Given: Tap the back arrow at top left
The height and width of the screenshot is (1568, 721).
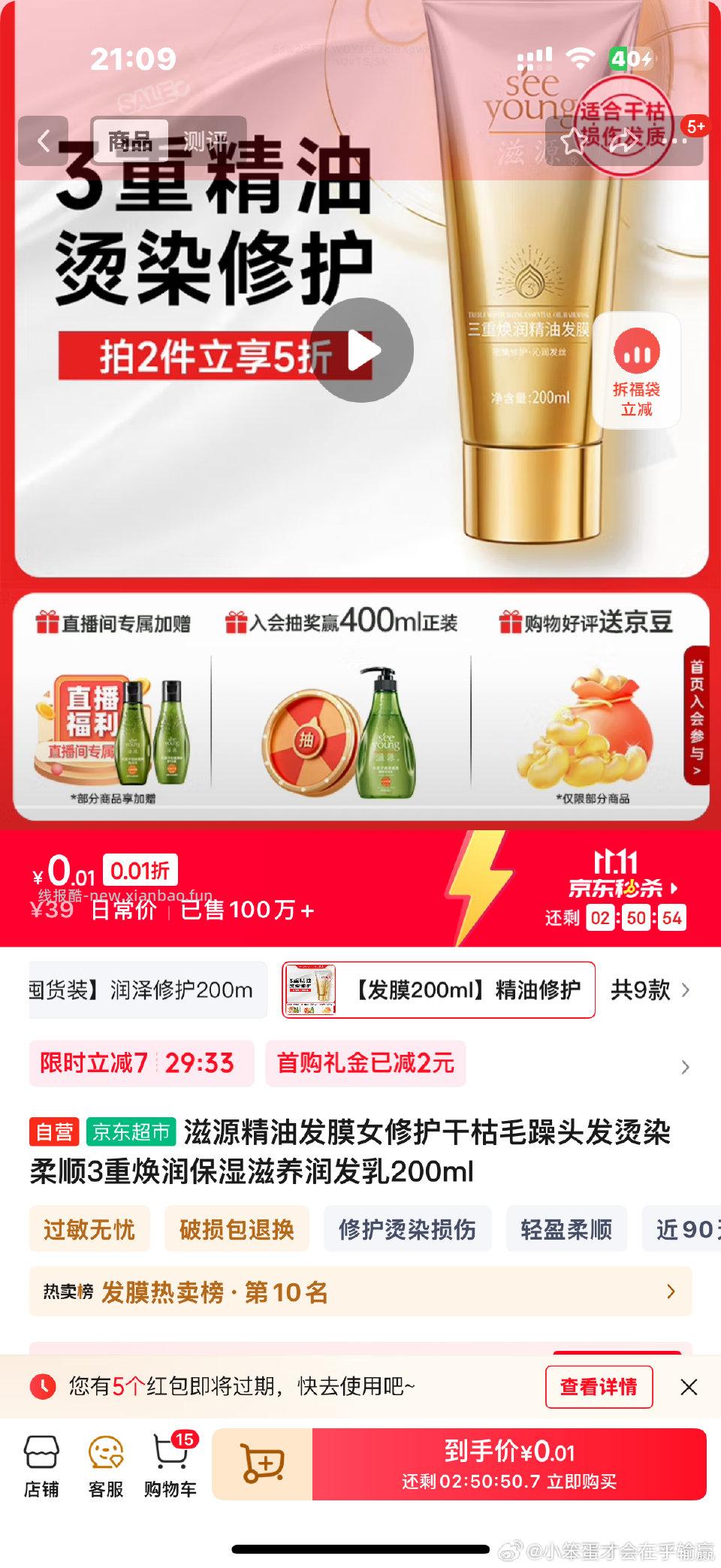Looking at the screenshot, I should tap(45, 141).
